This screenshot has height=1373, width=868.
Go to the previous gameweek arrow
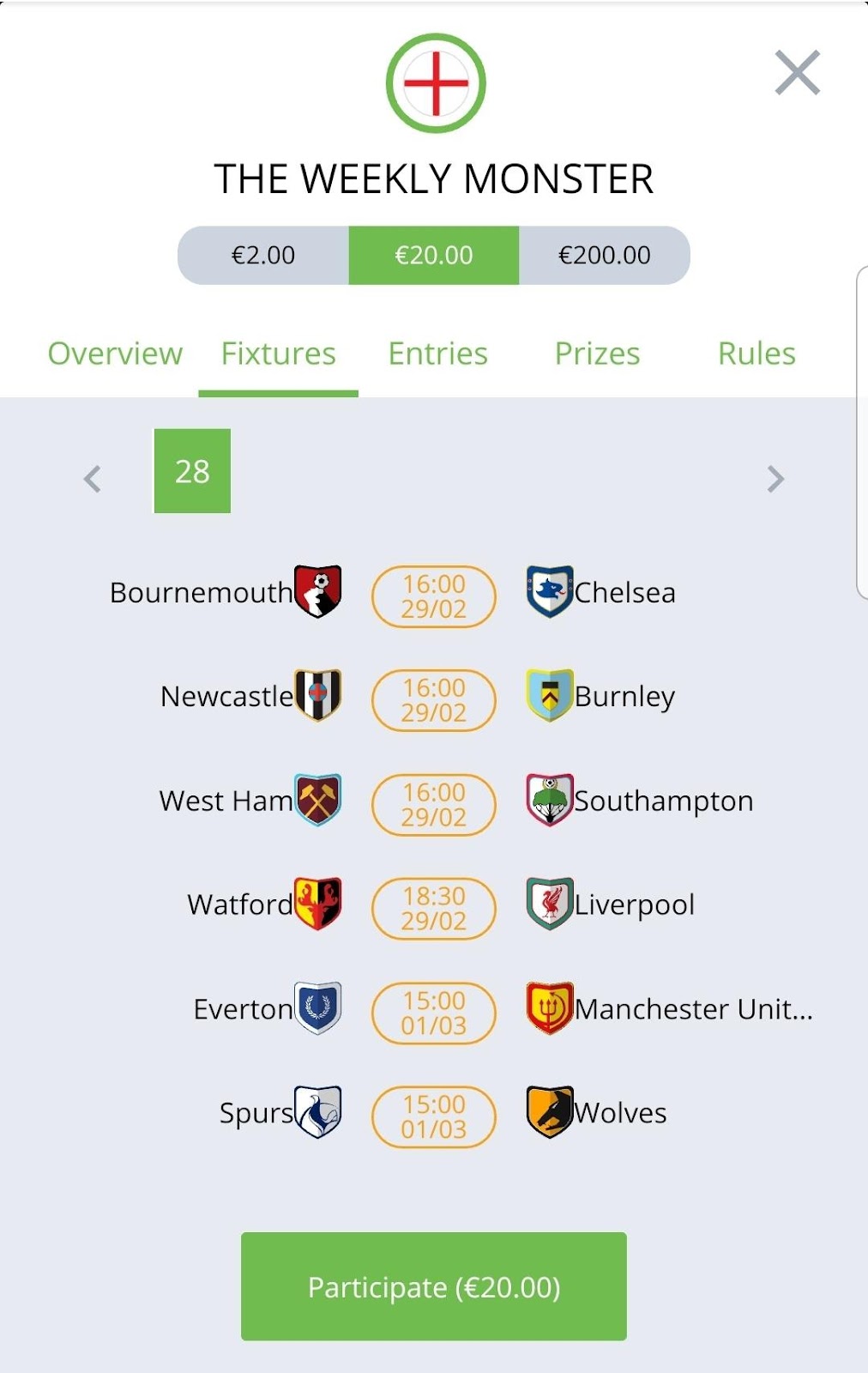pos(93,479)
